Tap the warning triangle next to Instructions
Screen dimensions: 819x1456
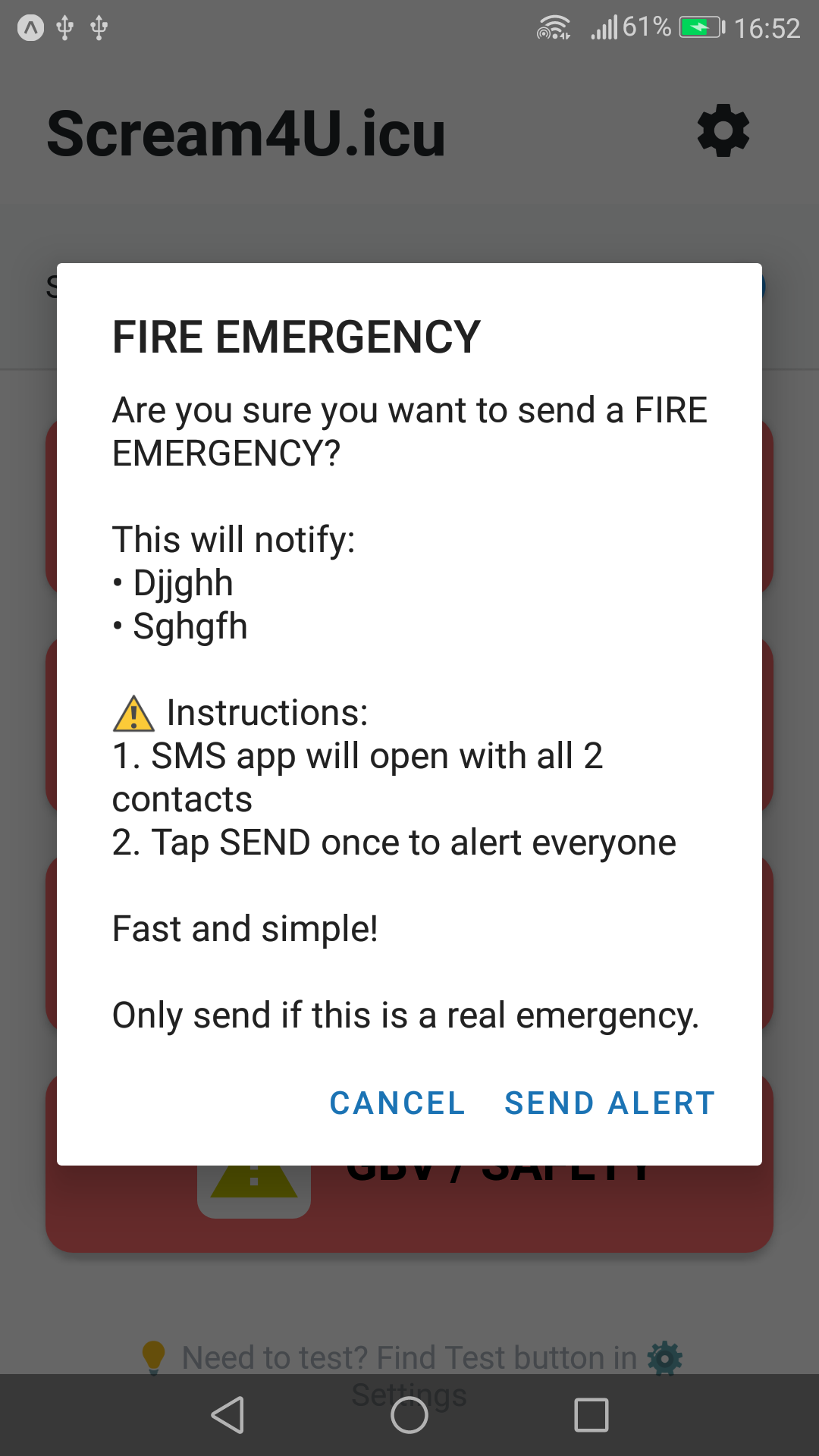click(133, 713)
